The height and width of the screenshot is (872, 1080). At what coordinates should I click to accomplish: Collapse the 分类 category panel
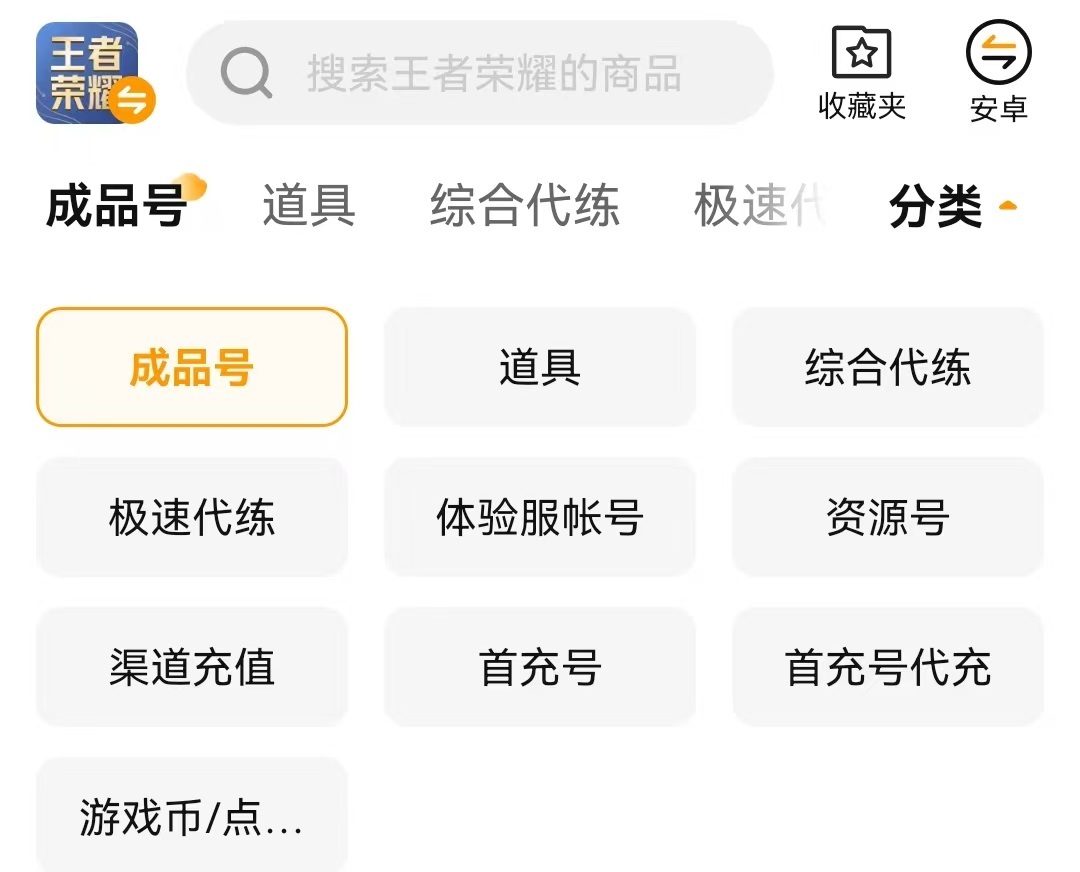tap(951, 207)
